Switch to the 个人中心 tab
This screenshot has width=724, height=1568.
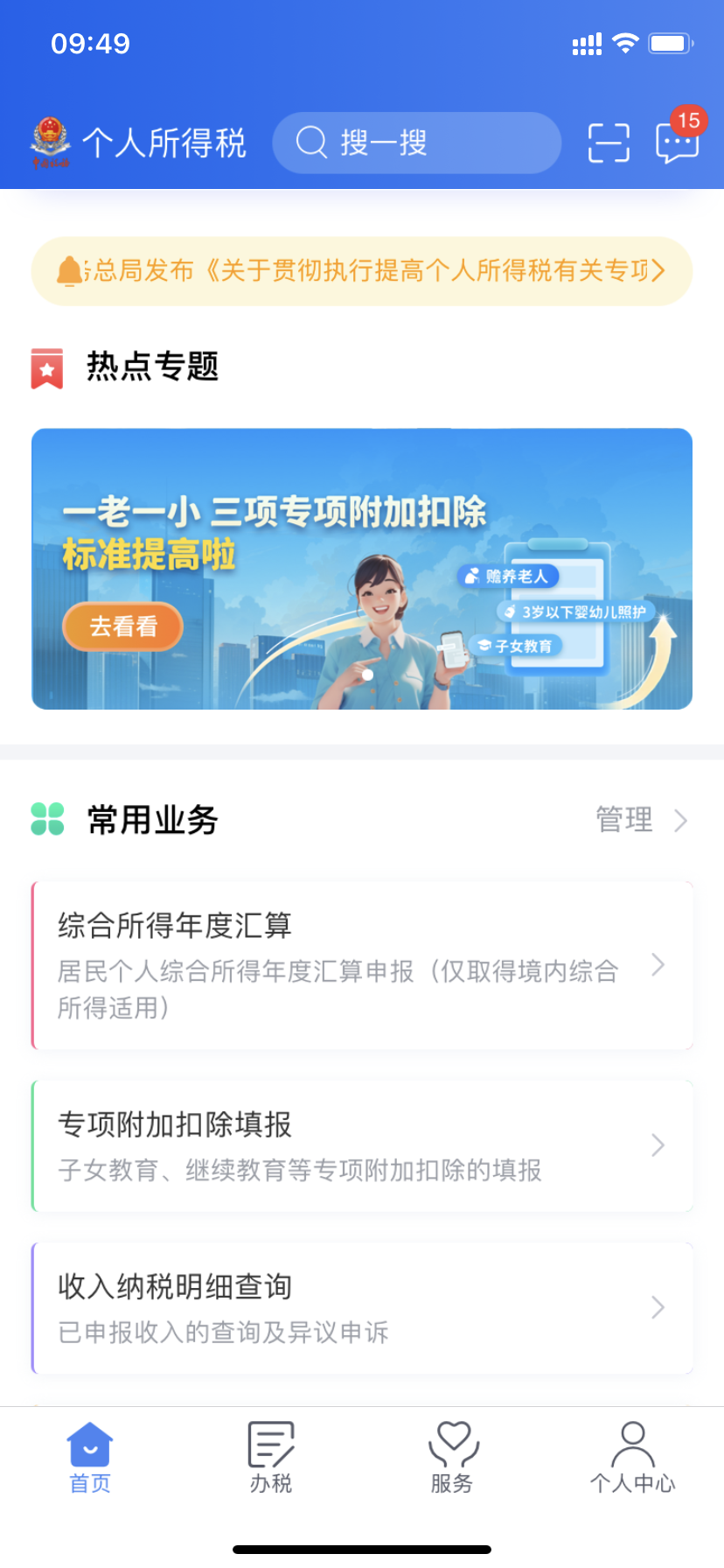click(632, 1458)
